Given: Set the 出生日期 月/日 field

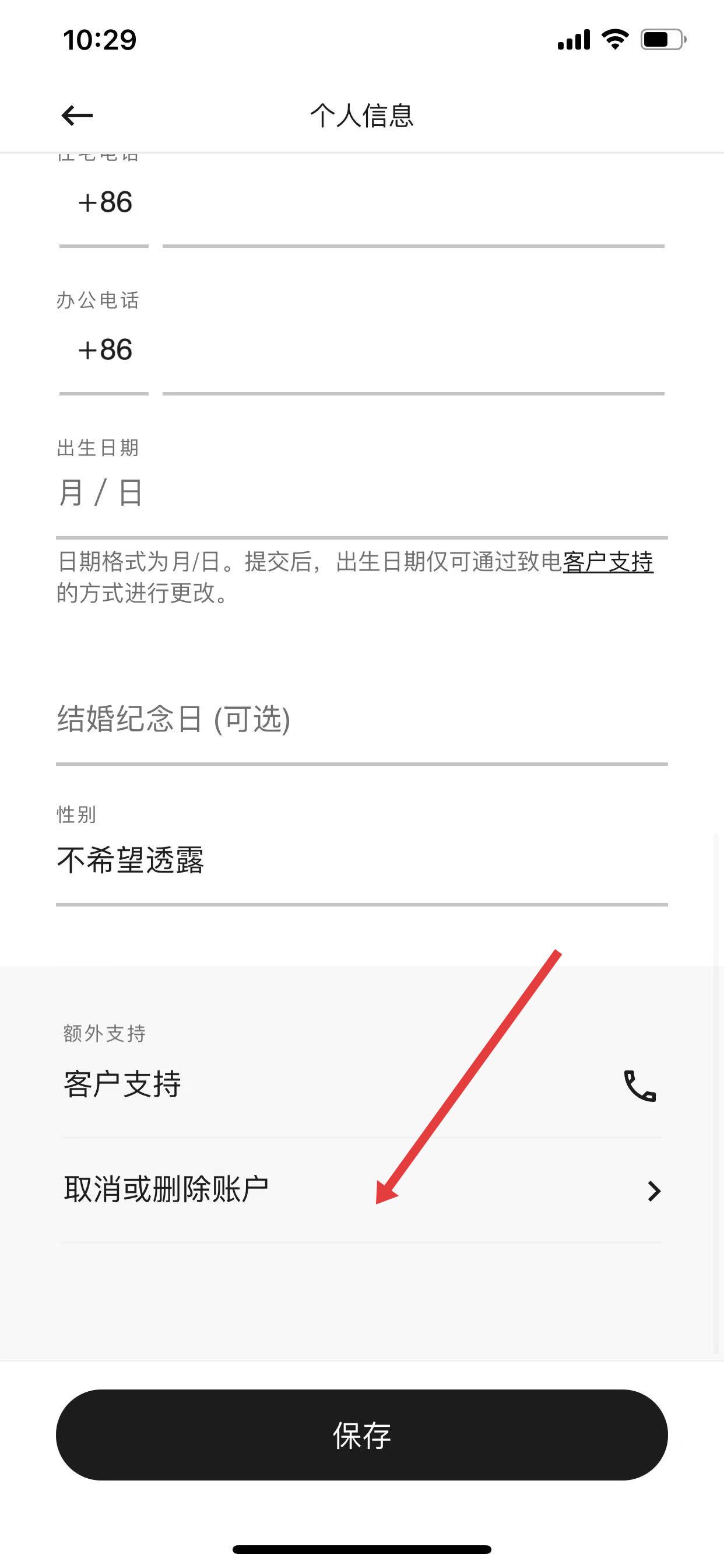Looking at the screenshot, I should (x=361, y=494).
